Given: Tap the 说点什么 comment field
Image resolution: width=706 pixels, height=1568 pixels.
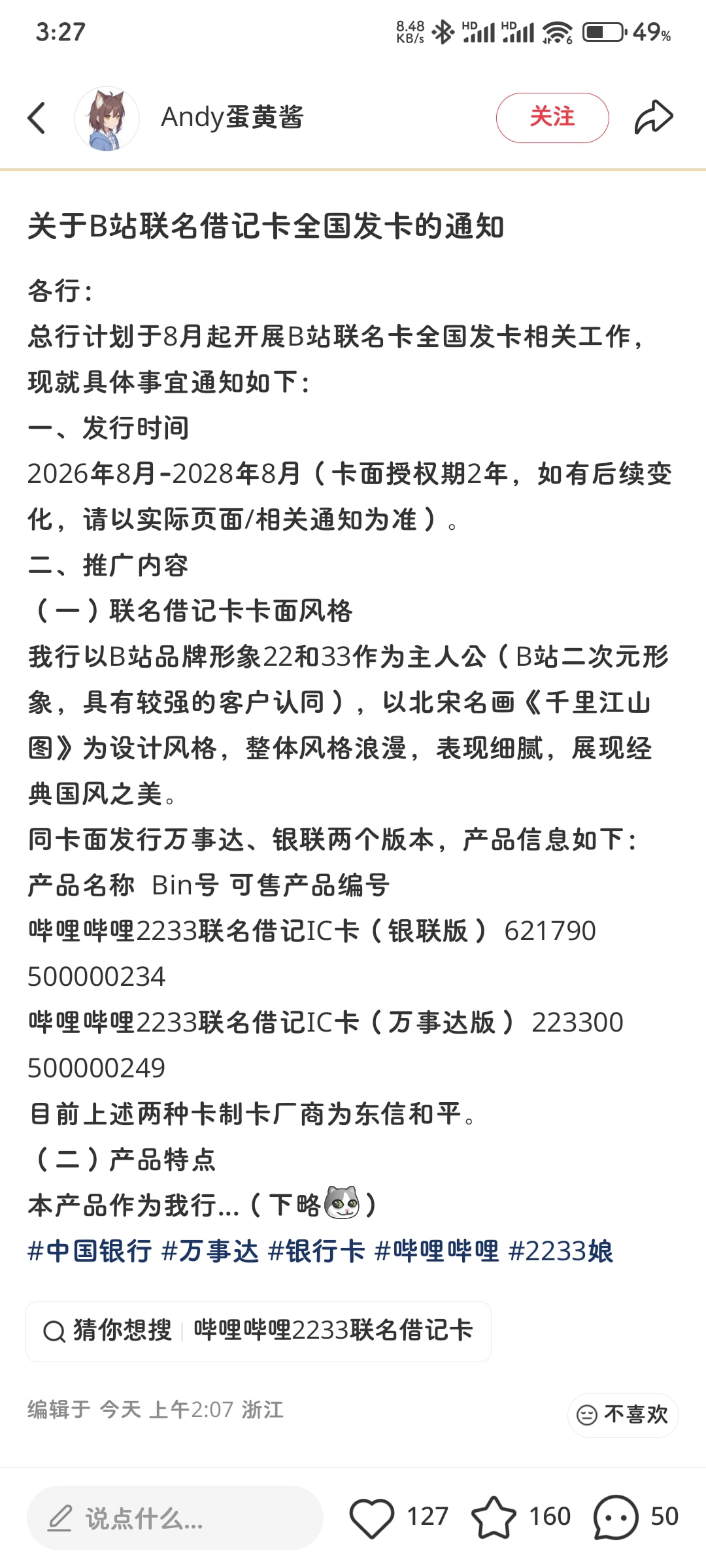Looking at the screenshot, I should 175,1518.
